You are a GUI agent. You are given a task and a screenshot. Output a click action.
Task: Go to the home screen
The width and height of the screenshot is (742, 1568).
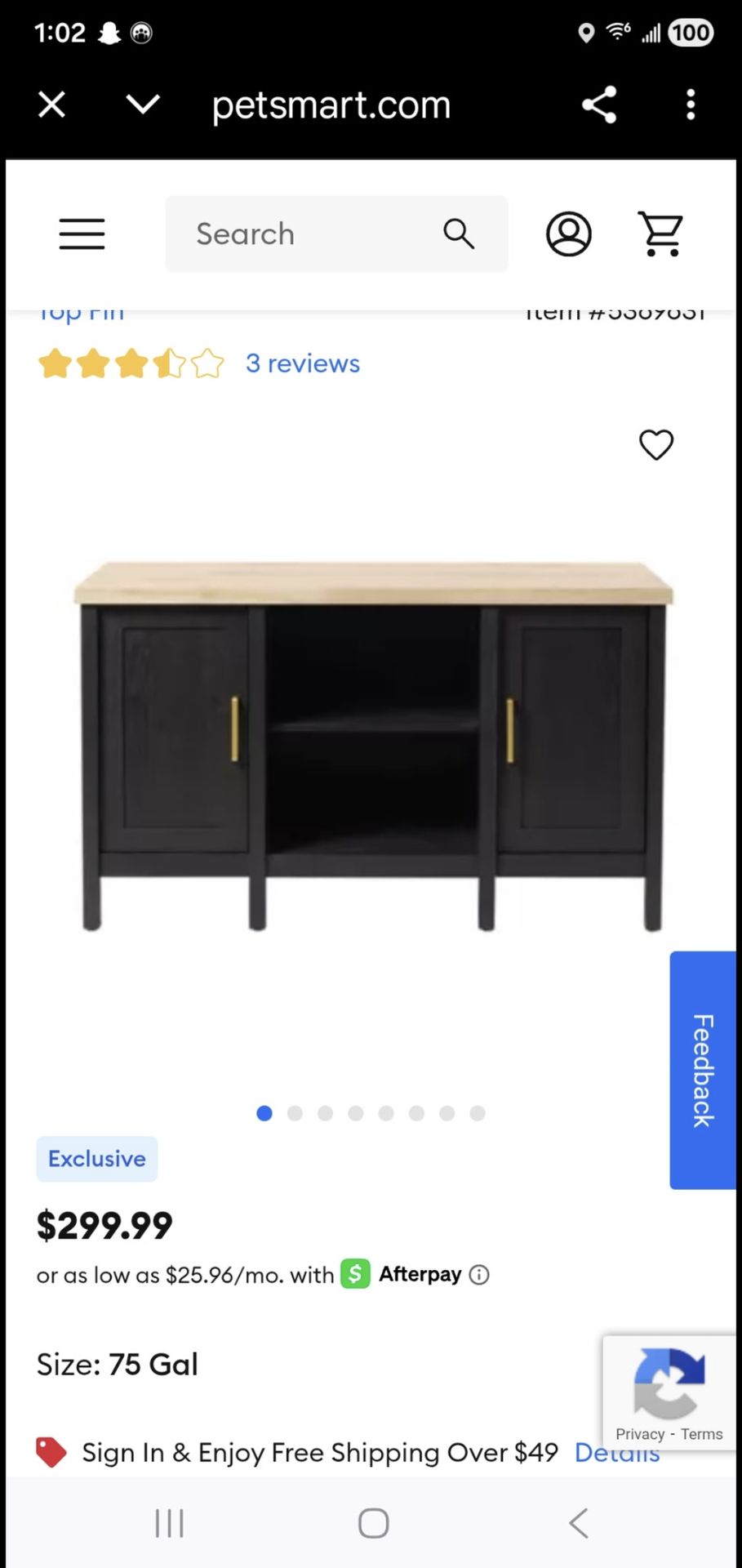coord(373,1523)
